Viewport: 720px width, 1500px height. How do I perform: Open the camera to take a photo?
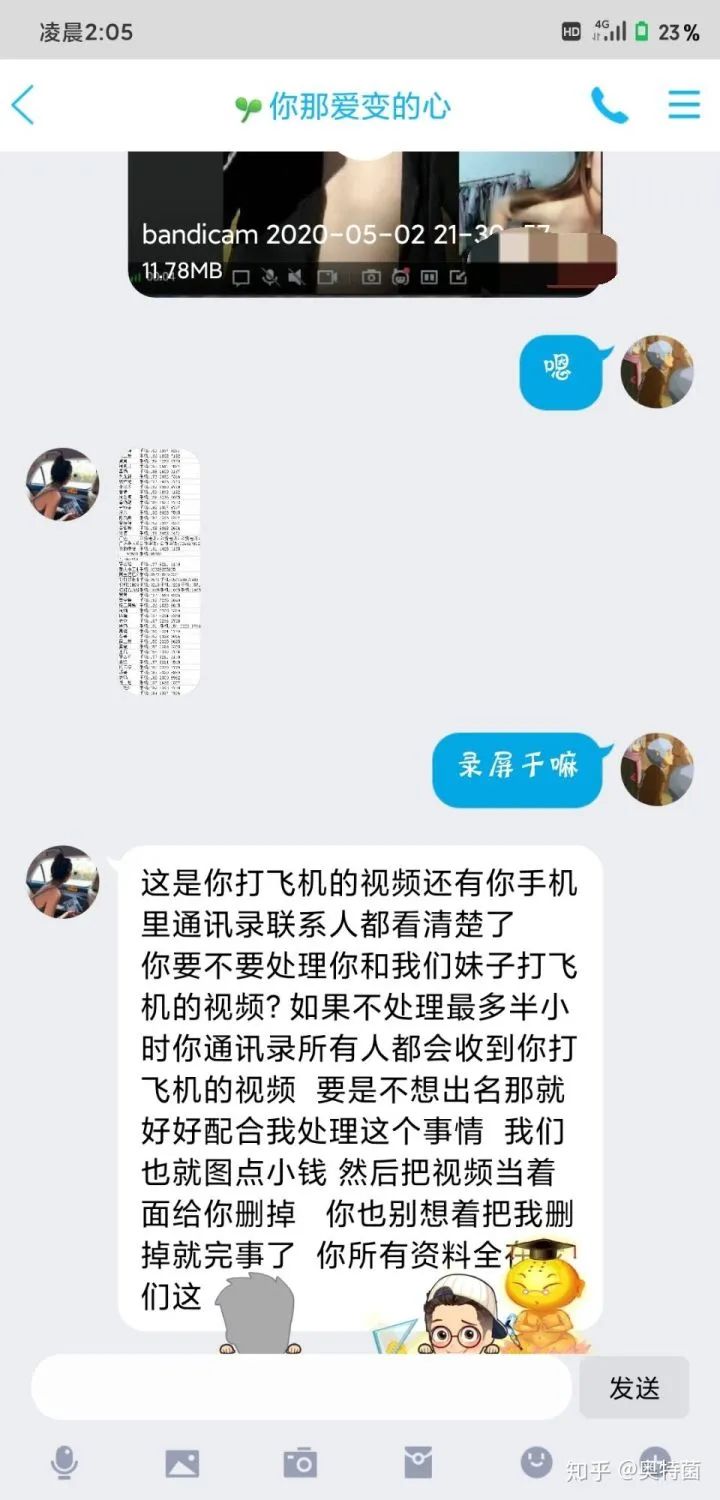[x=299, y=1464]
